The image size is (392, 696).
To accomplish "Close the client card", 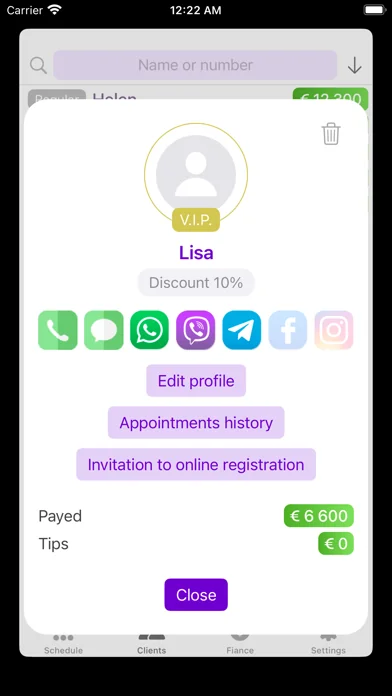I will click(196, 594).
